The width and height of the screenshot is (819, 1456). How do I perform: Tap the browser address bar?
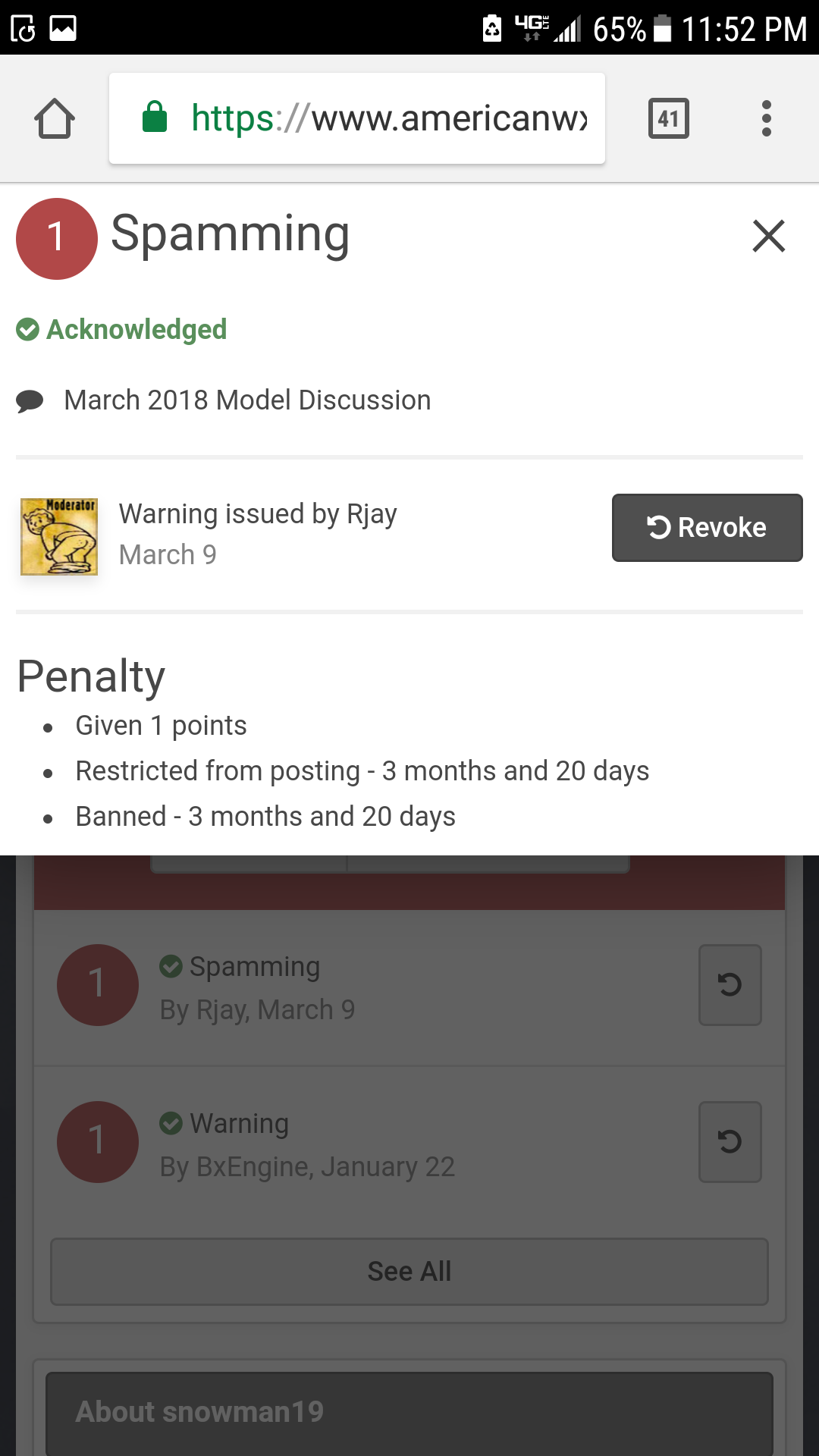(357, 118)
